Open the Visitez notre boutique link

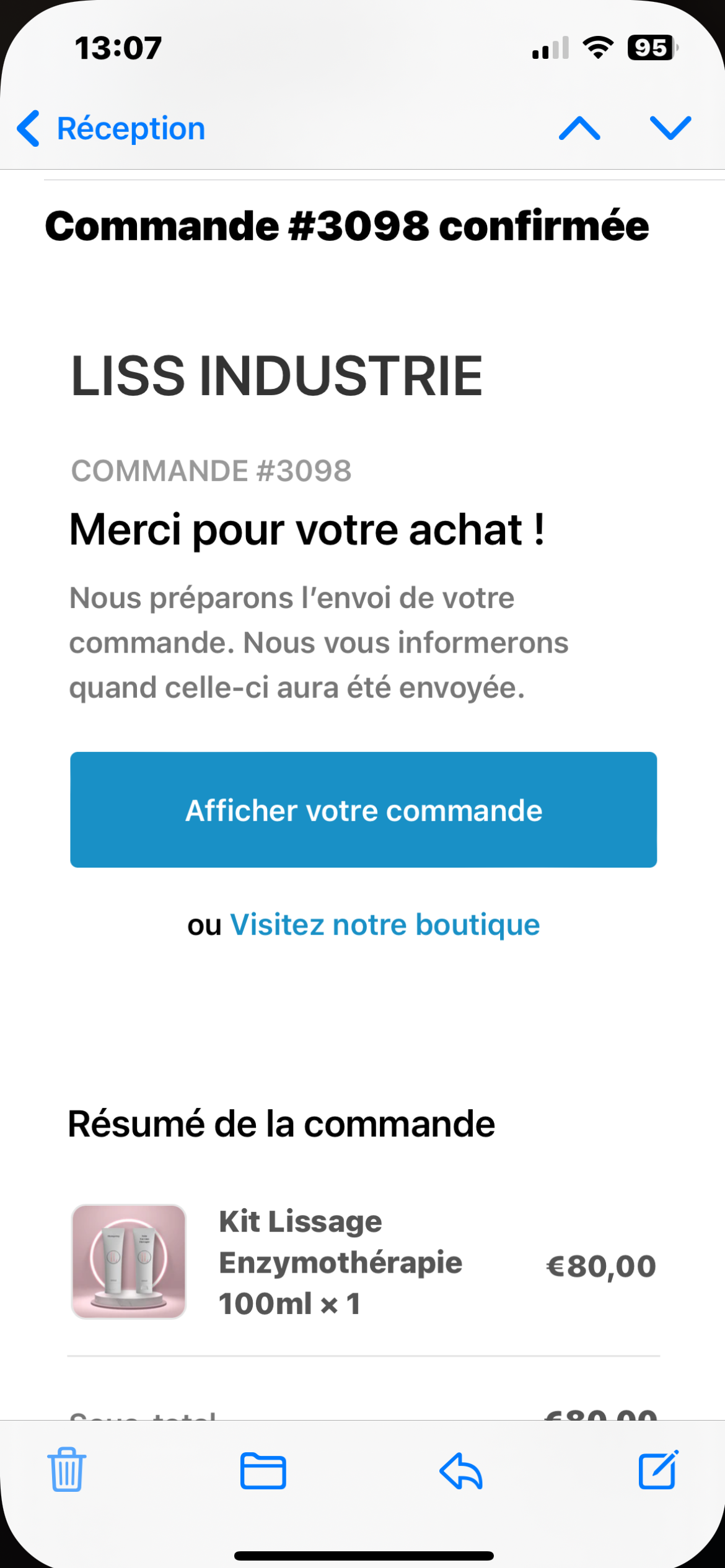tap(385, 925)
